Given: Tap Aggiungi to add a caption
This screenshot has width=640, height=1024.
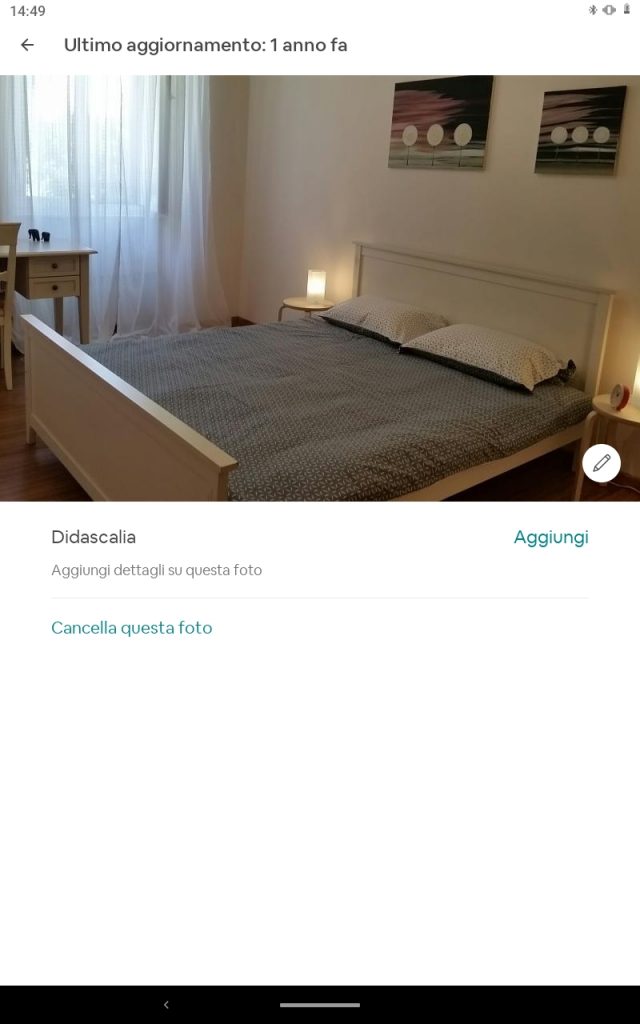Looking at the screenshot, I should click(551, 537).
